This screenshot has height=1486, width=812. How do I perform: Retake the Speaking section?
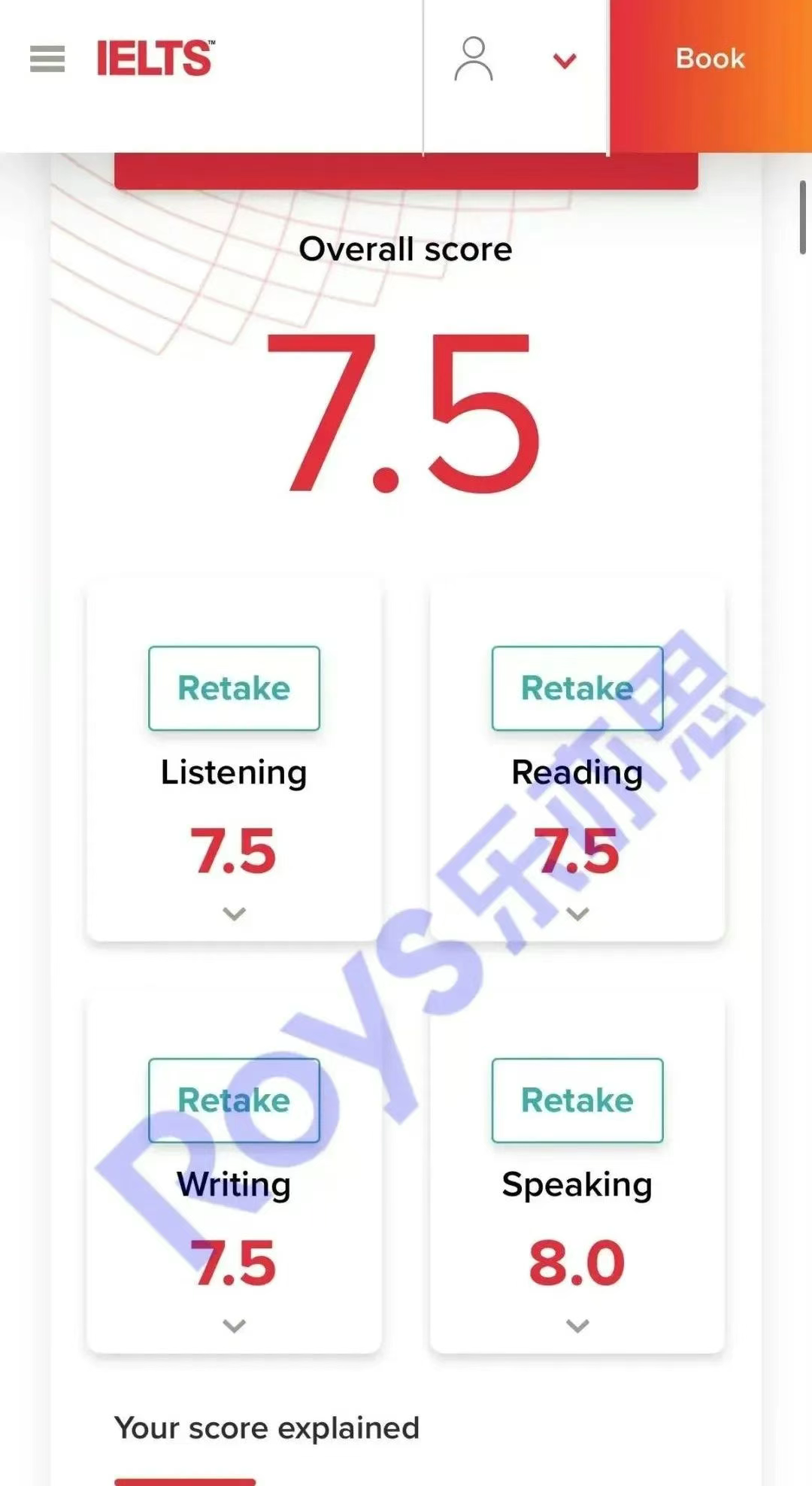point(577,1100)
